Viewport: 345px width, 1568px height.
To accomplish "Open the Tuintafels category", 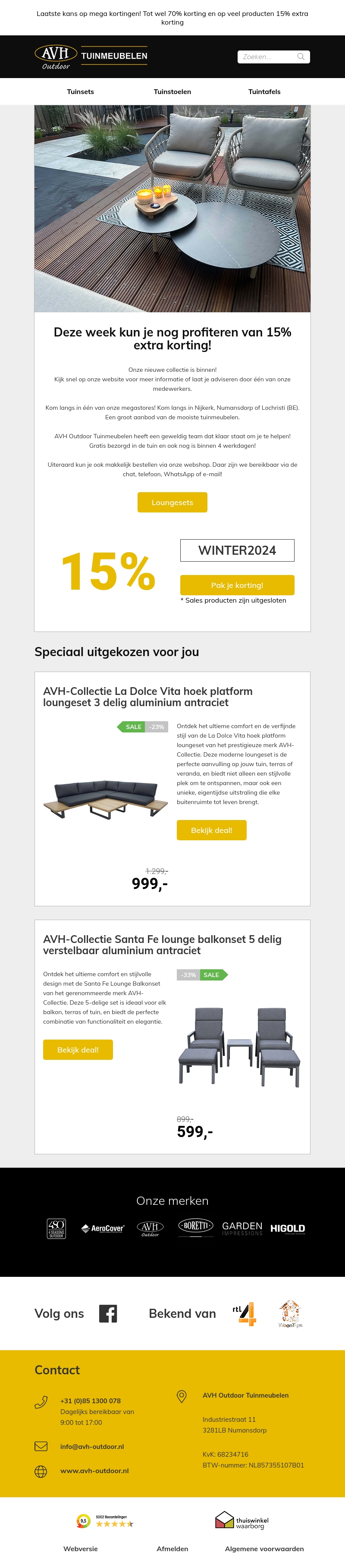I will tap(264, 92).
